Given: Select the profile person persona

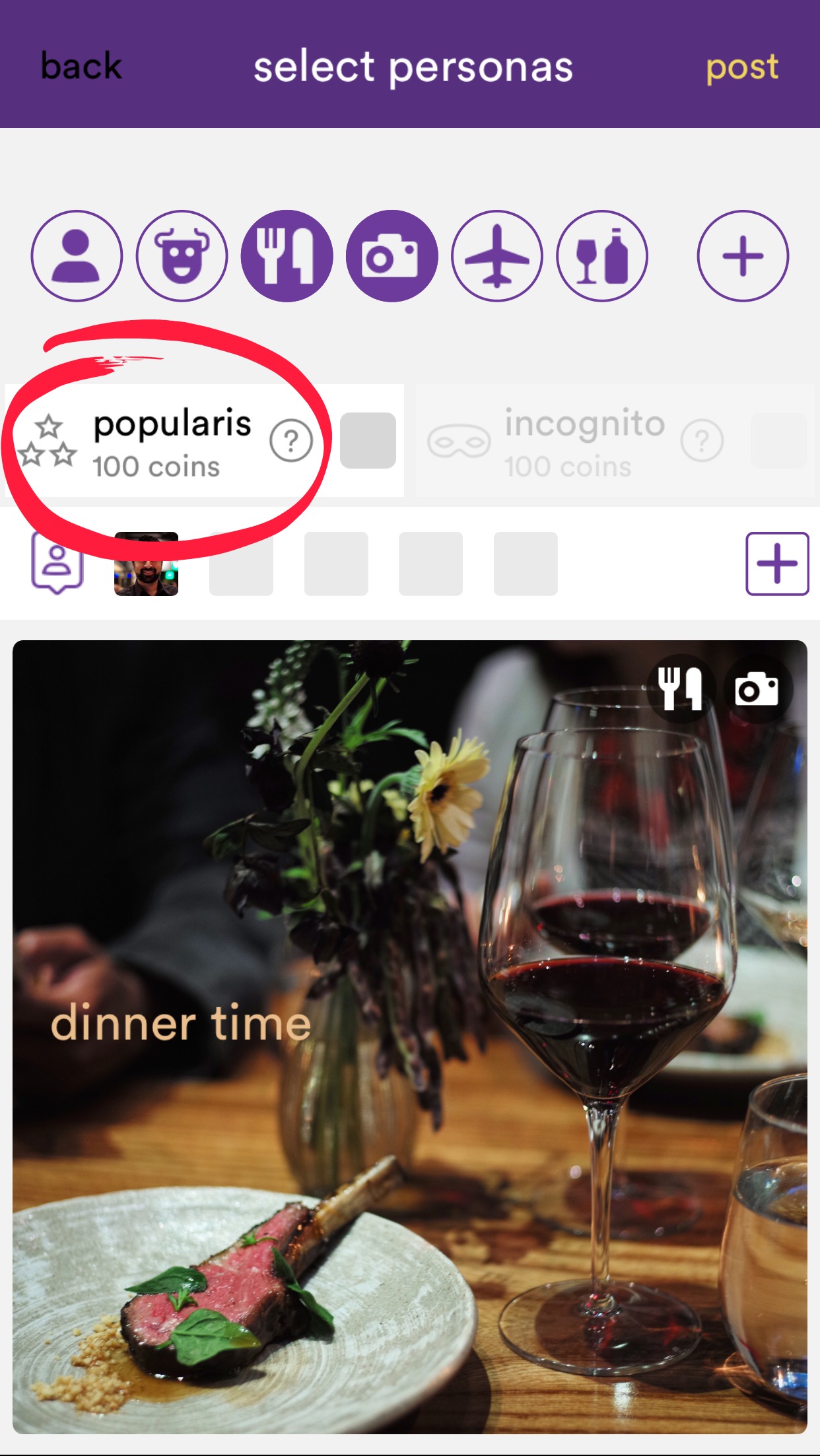Looking at the screenshot, I should coord(77,256).
